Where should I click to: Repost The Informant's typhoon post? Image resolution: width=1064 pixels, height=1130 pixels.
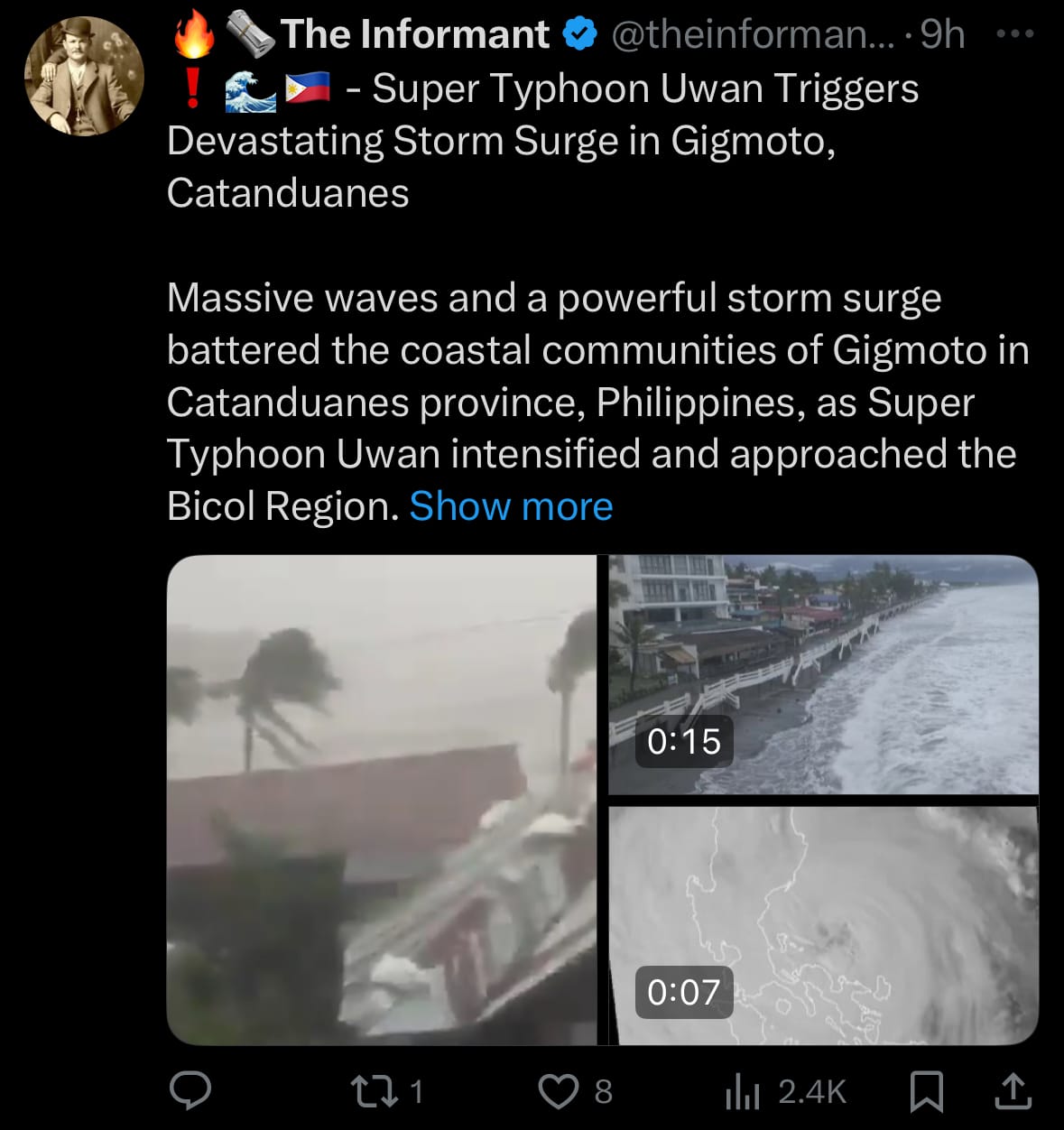coord(375,1090)
